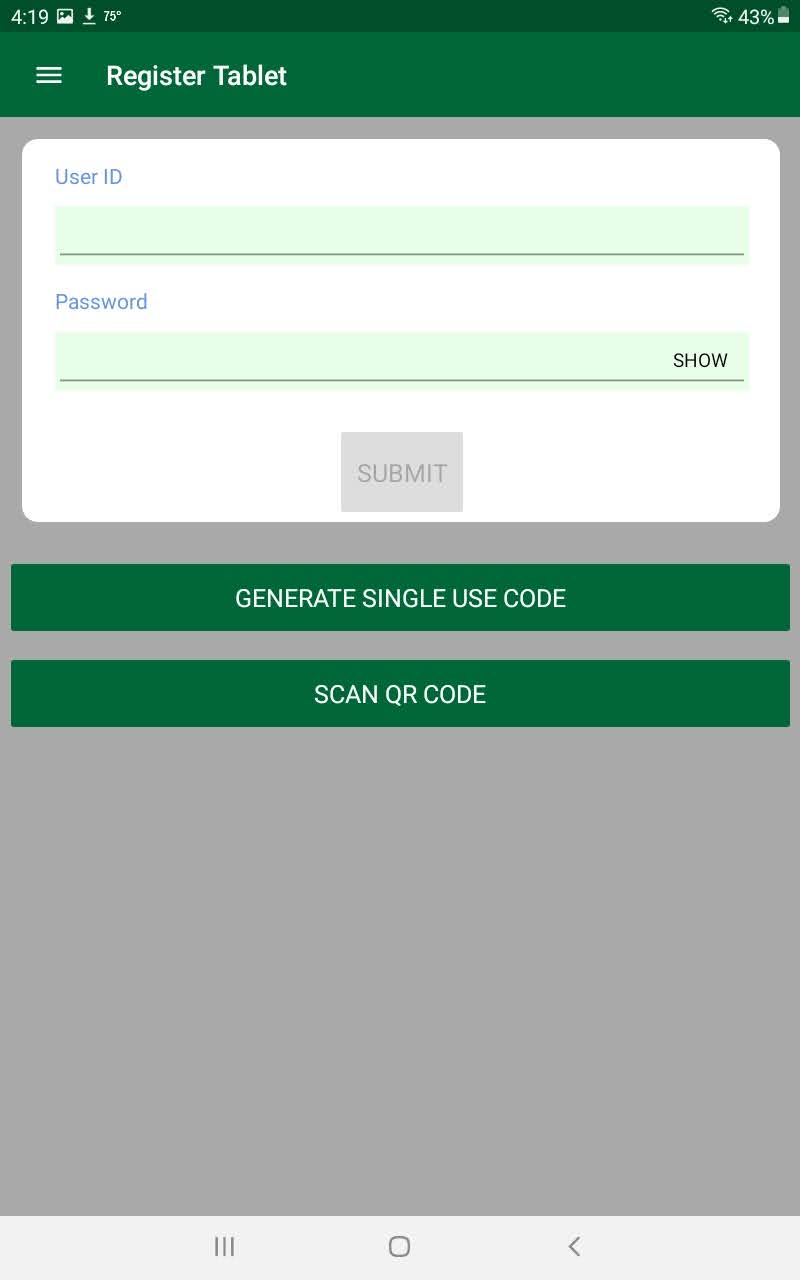
Task: Tap the screenshot notification icon
Action: 64,16
